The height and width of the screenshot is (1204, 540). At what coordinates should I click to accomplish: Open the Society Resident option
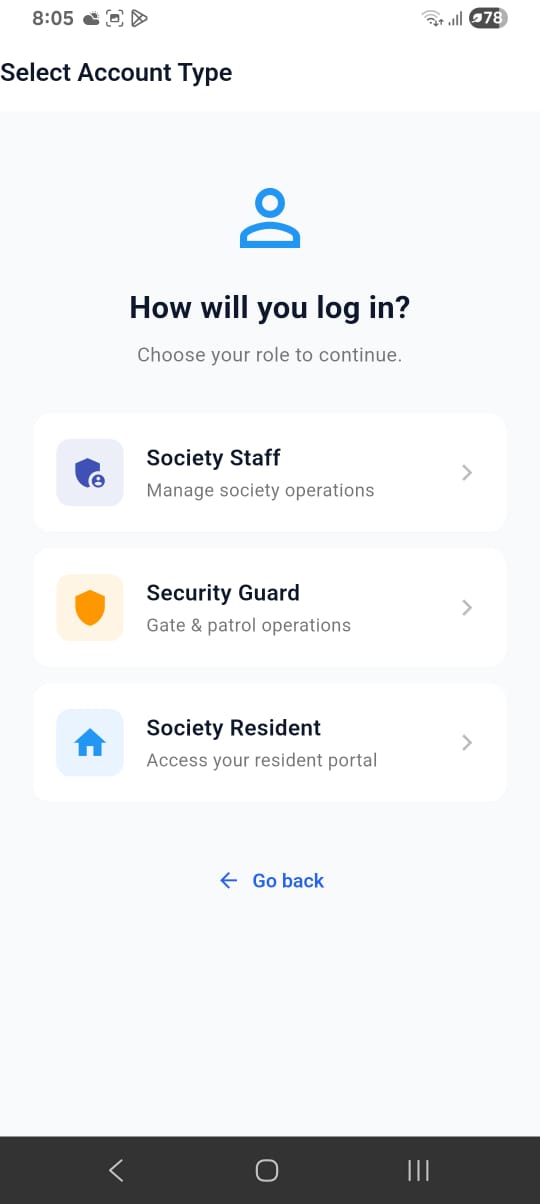[x=270, y=743]
